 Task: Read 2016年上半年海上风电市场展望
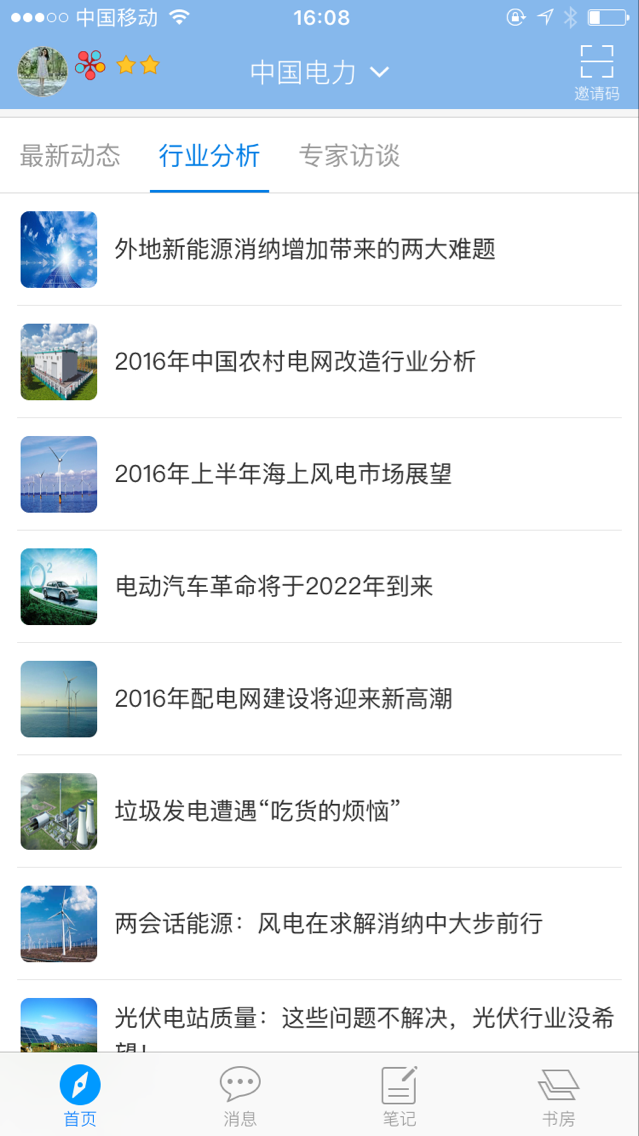click(283, 474)
